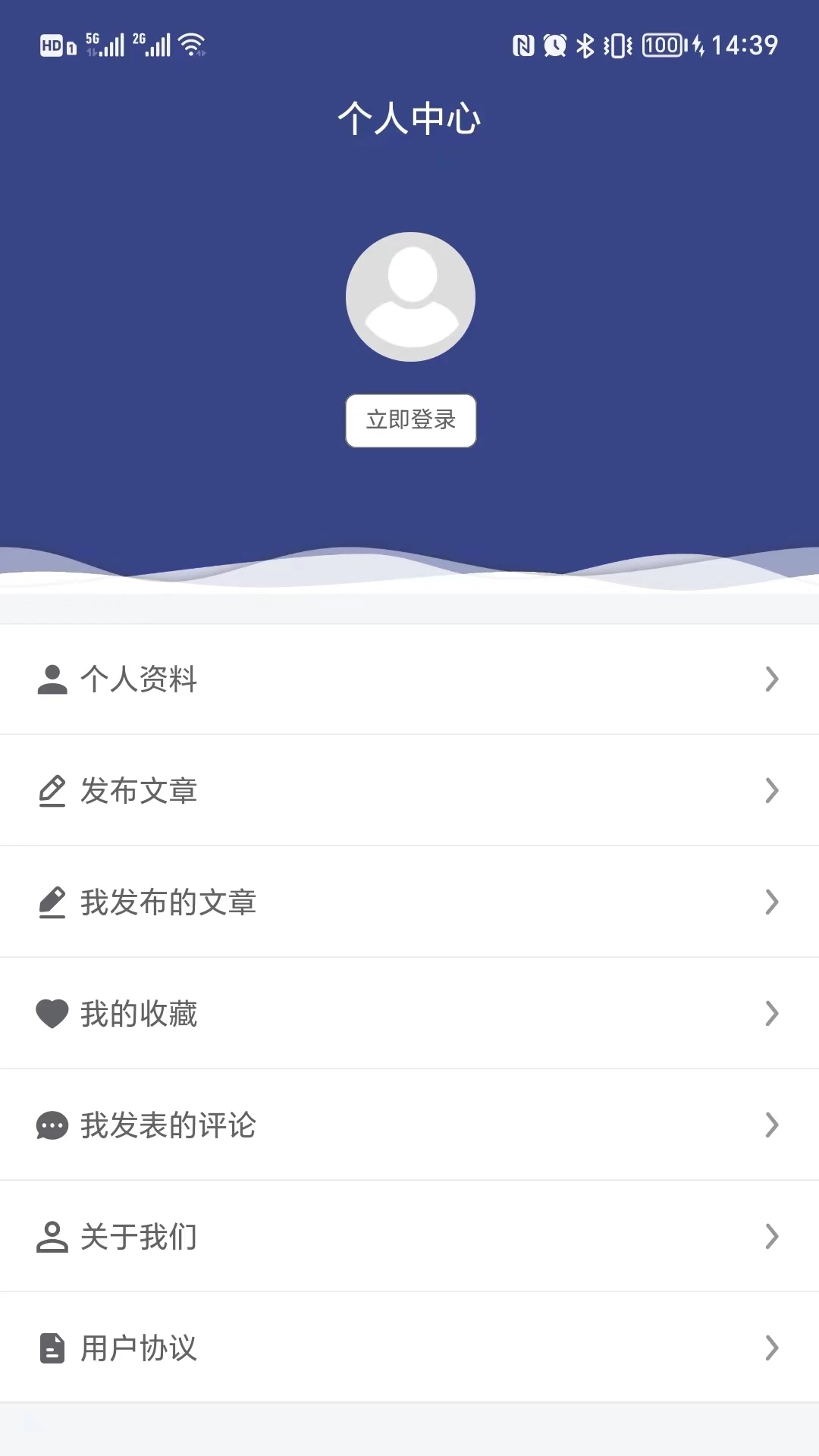This screenshot has height=1456, width=819.
Task: Open the chevron next to 我的收藏
Action: 772,1013
